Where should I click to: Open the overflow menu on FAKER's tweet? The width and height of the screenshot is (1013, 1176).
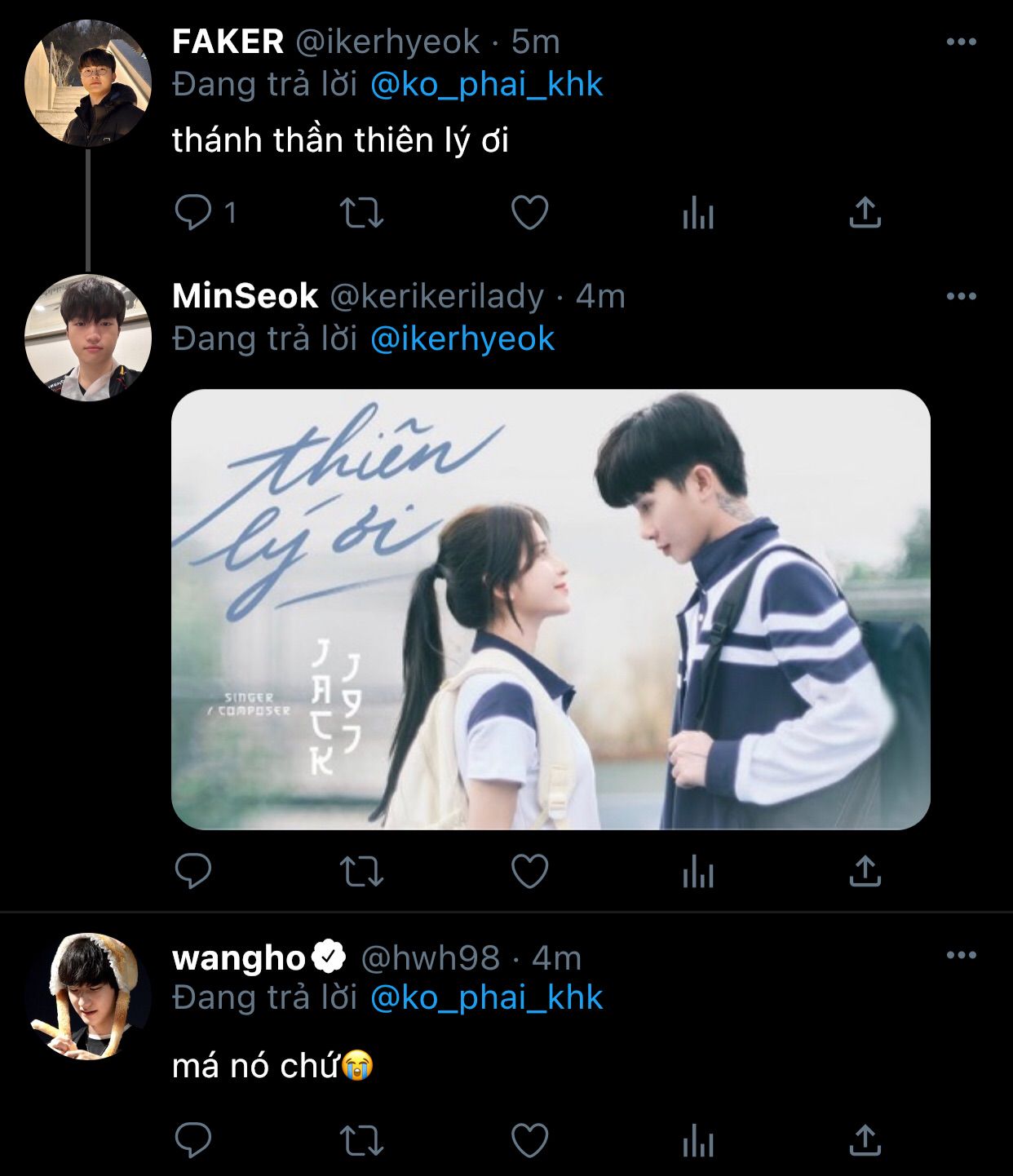pos(961,42)
